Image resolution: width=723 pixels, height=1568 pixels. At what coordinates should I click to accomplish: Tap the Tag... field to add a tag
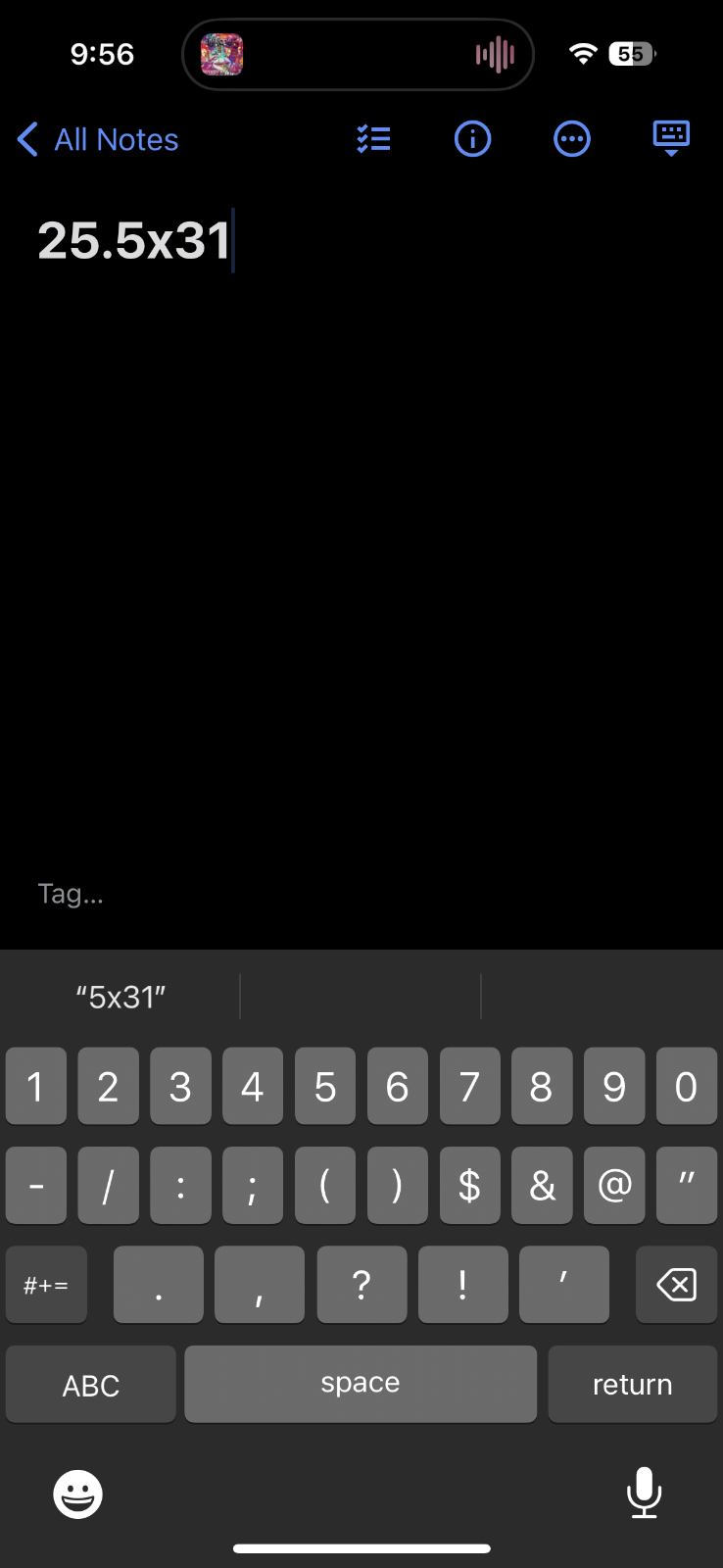pyautogui.click(x=71, y=894)
